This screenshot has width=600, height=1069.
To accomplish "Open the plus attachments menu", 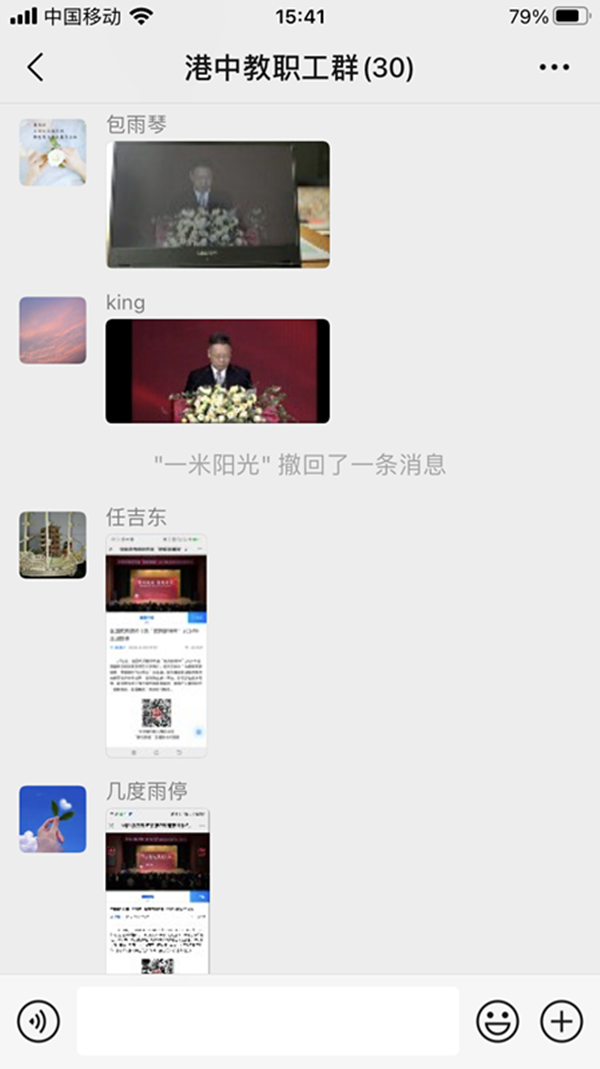I will click(x=561, y=1021).
